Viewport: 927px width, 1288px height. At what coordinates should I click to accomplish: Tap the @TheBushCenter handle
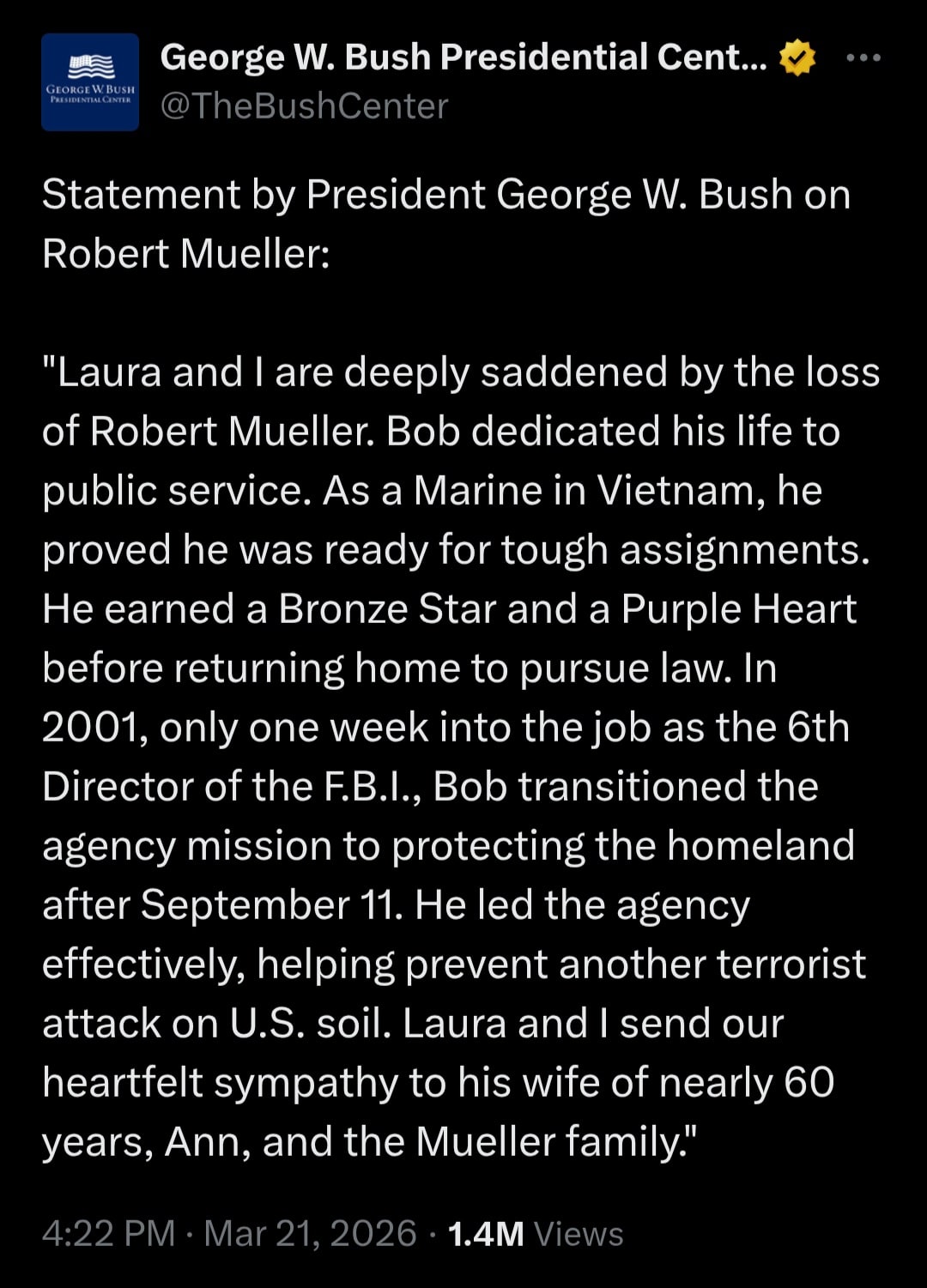click(x=304, y=106)
